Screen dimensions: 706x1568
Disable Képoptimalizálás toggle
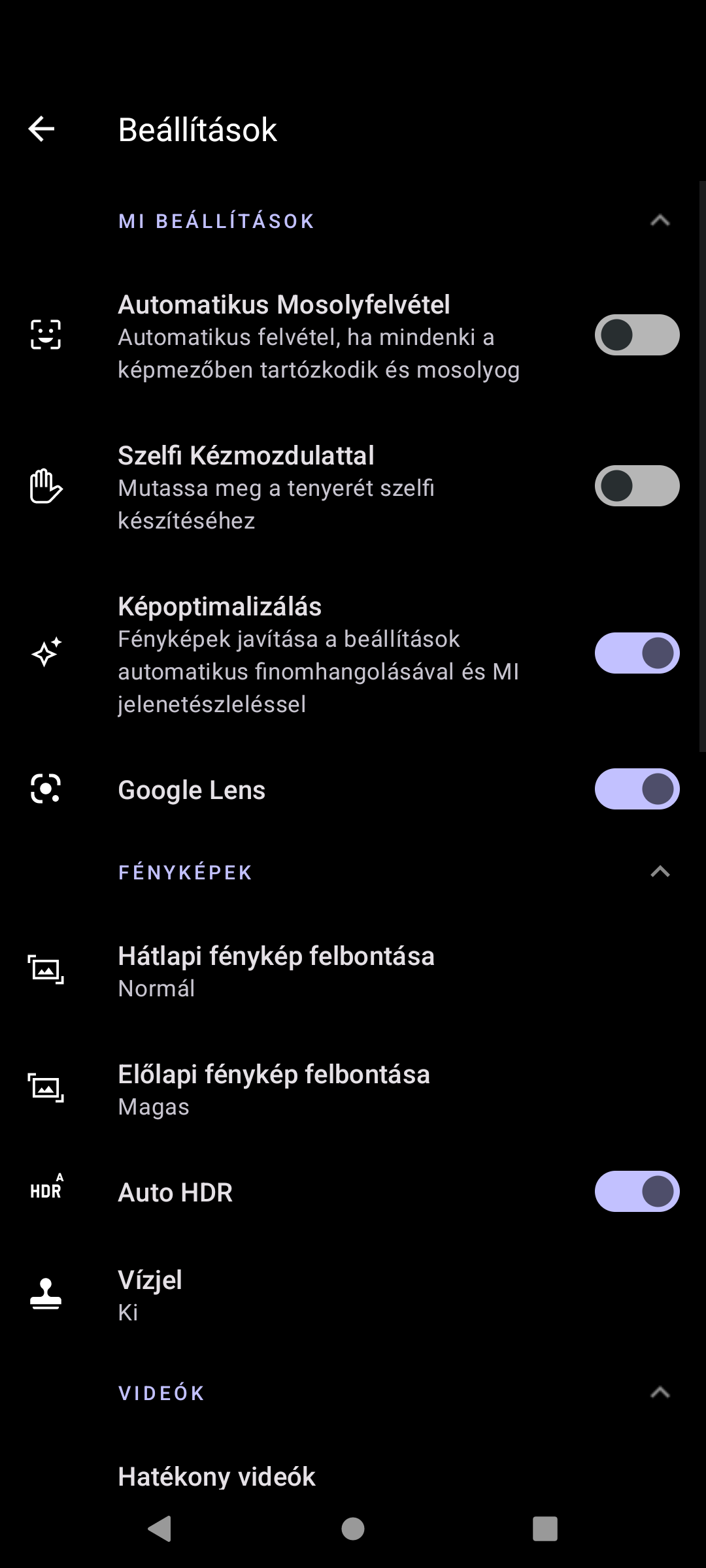[637, 653]
